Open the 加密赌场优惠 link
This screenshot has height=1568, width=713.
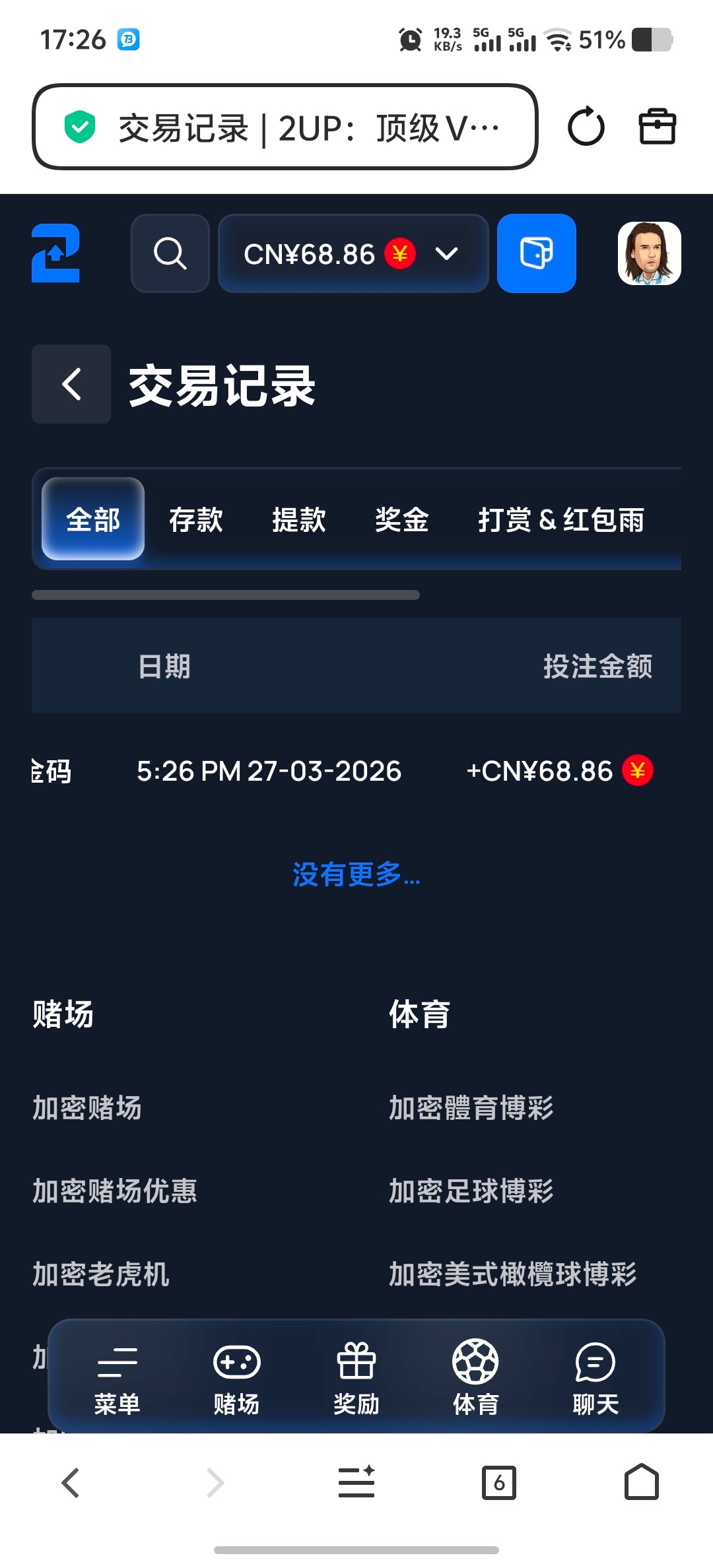pyautogui.click(x=115, y=1191)
